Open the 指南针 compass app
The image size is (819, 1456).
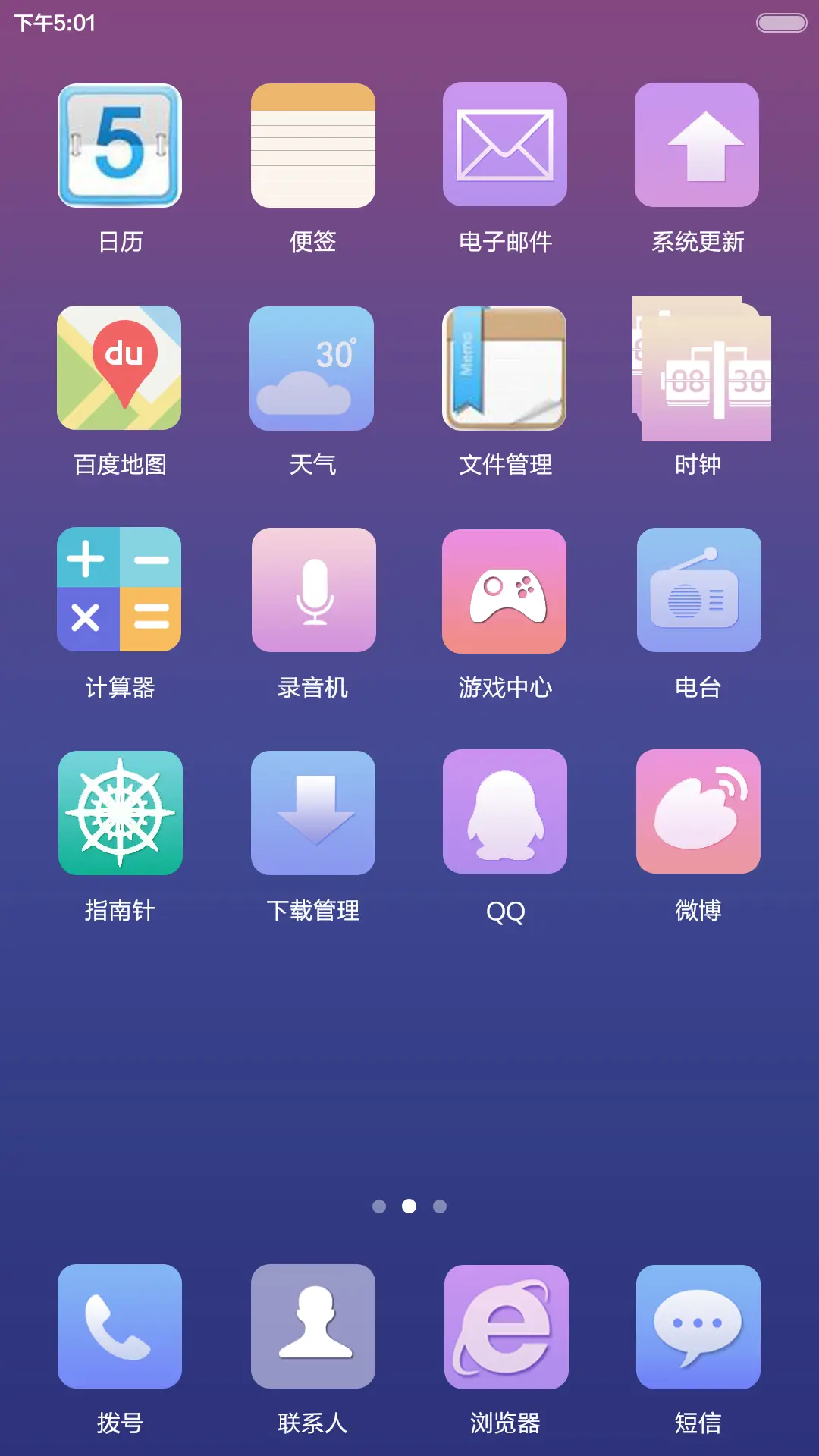(x=119, y=811)
